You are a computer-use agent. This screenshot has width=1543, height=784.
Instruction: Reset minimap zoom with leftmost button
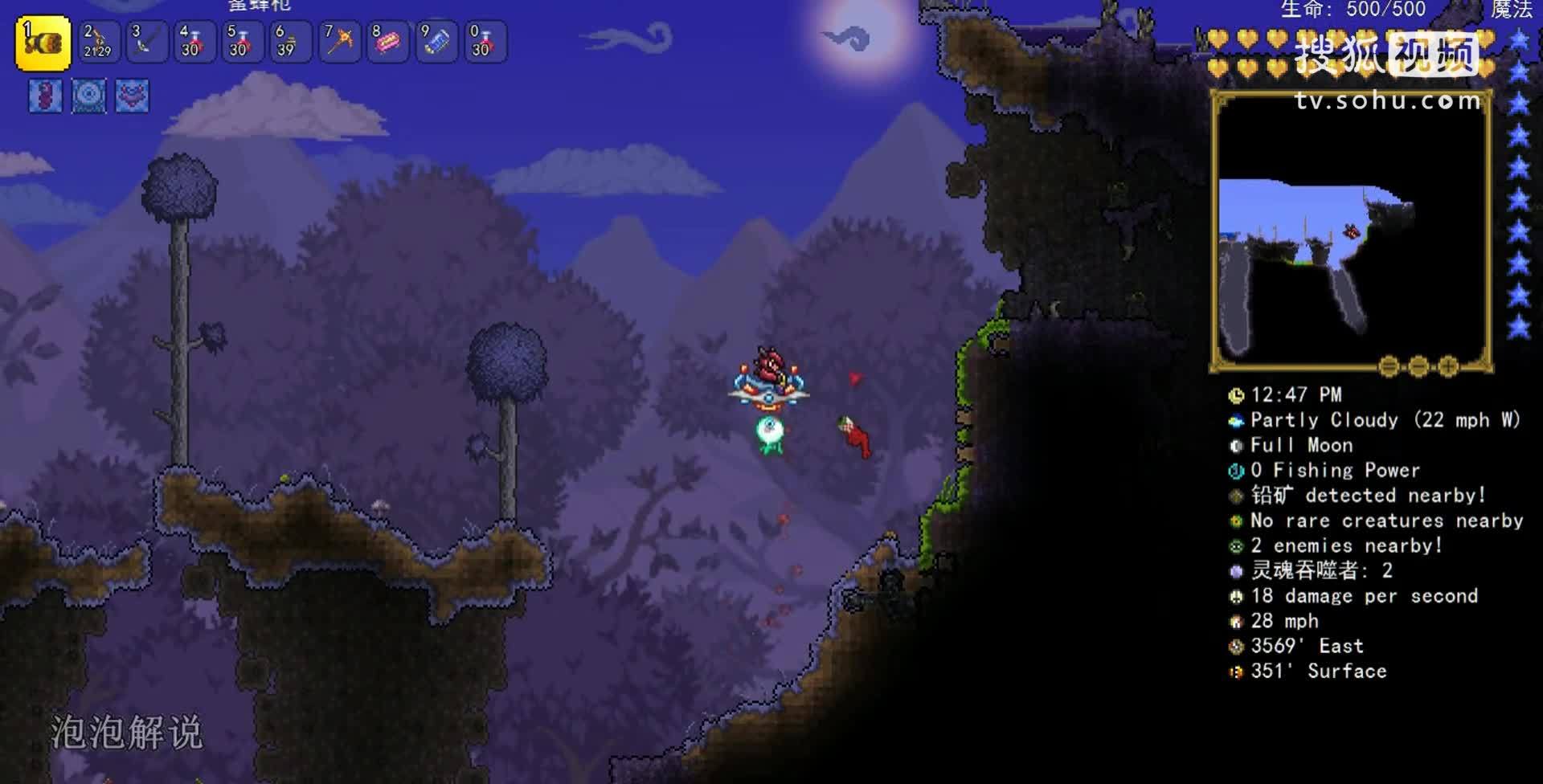coord(1389,366)
